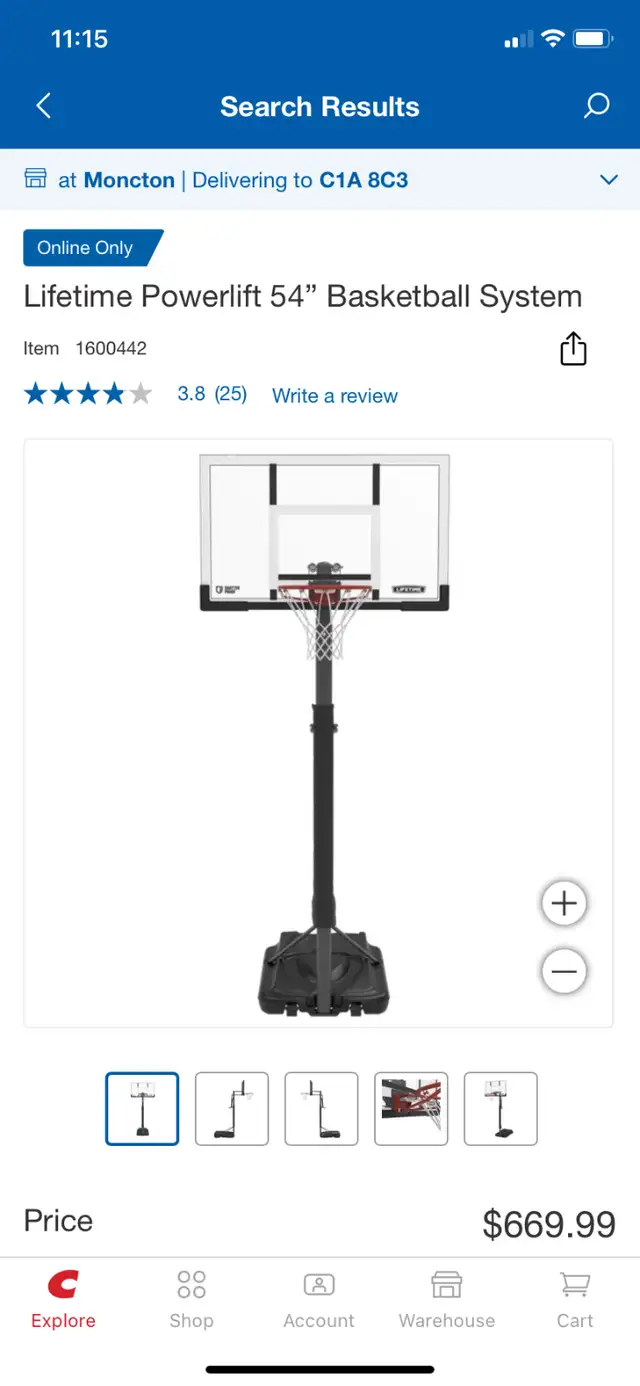Select the second product thumbnail

[232, 1108]
